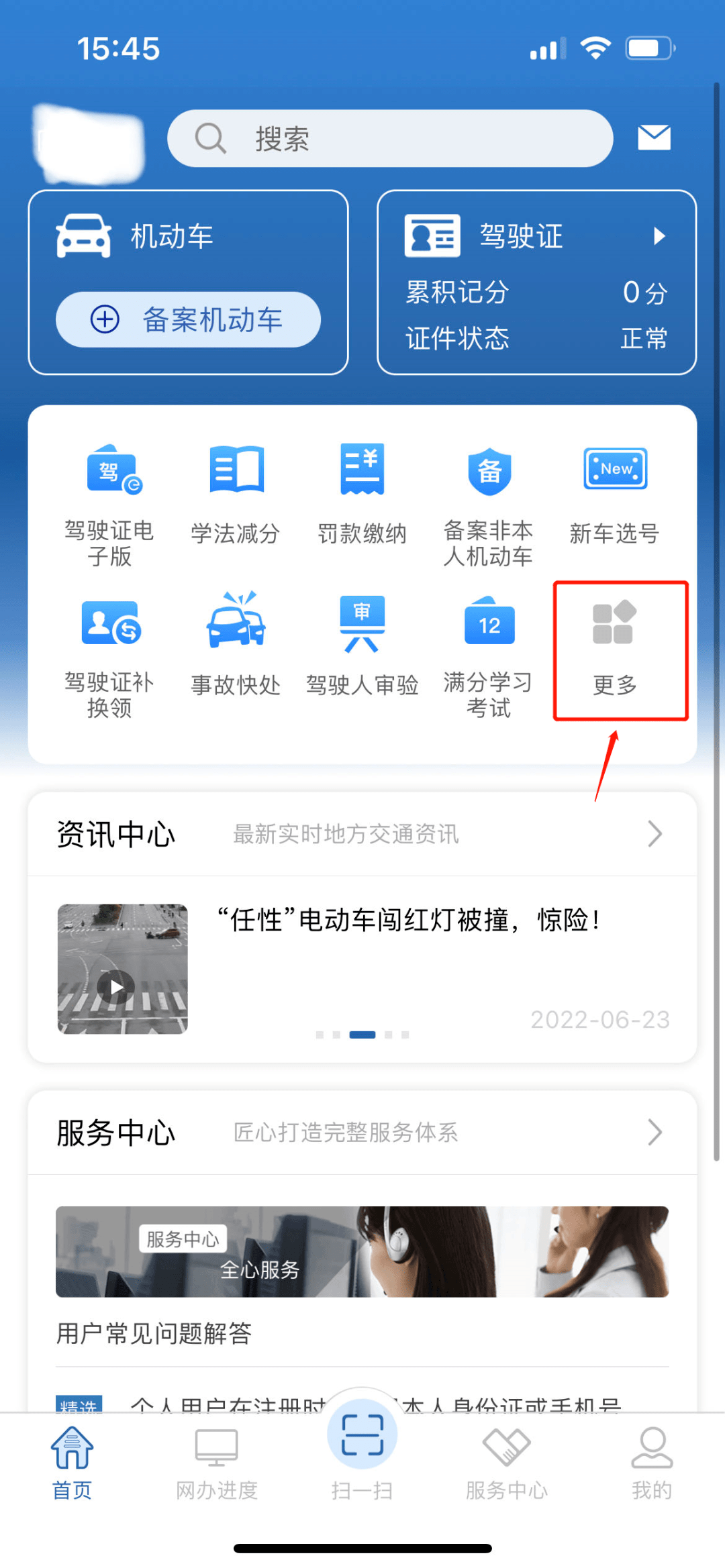Image resolution: width=725 pixels, height=1568 pixels.
Task: Tap the search box
Action: click(x=389, y=139)
